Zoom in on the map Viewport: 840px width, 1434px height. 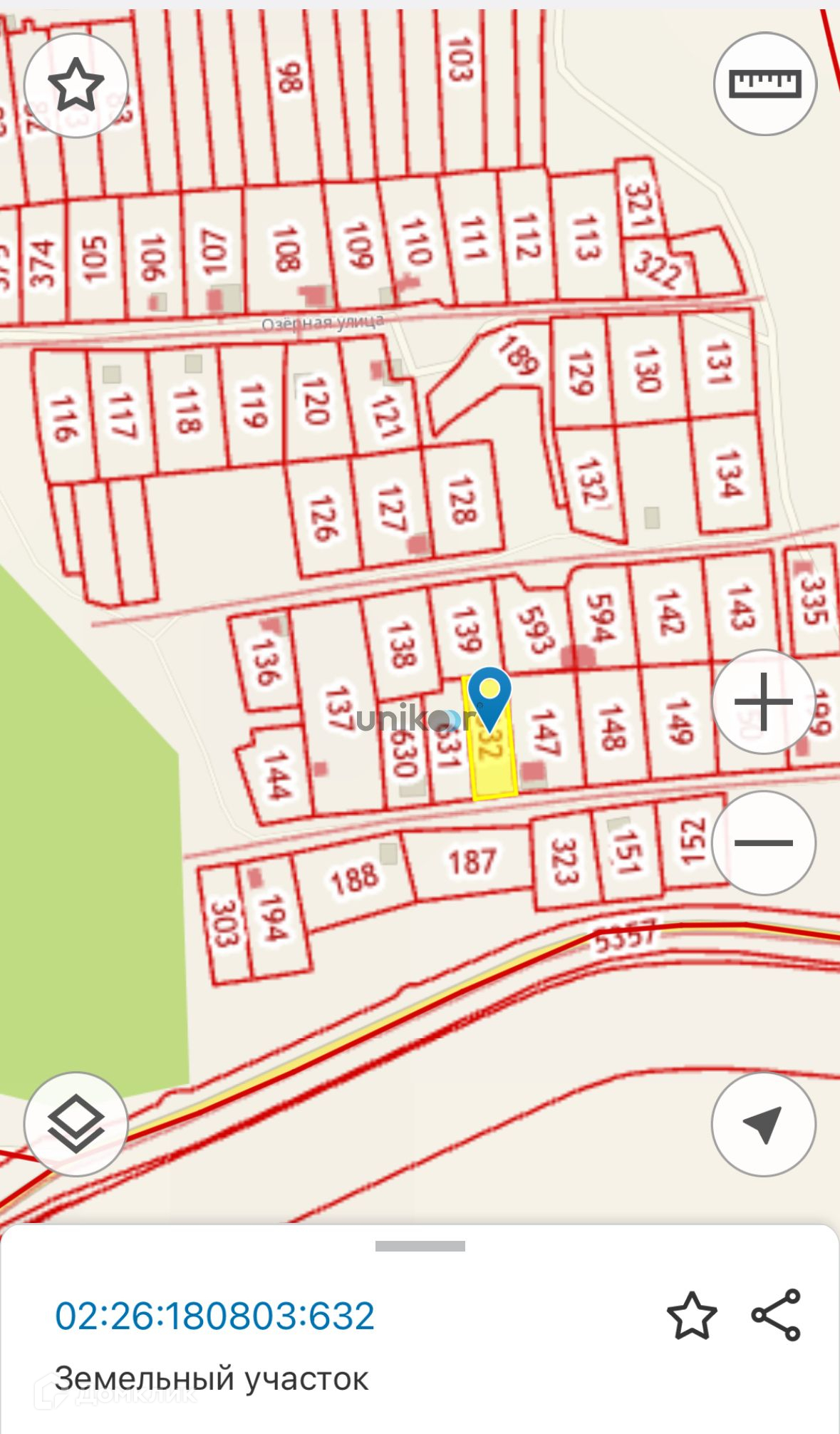pos(764,701)
